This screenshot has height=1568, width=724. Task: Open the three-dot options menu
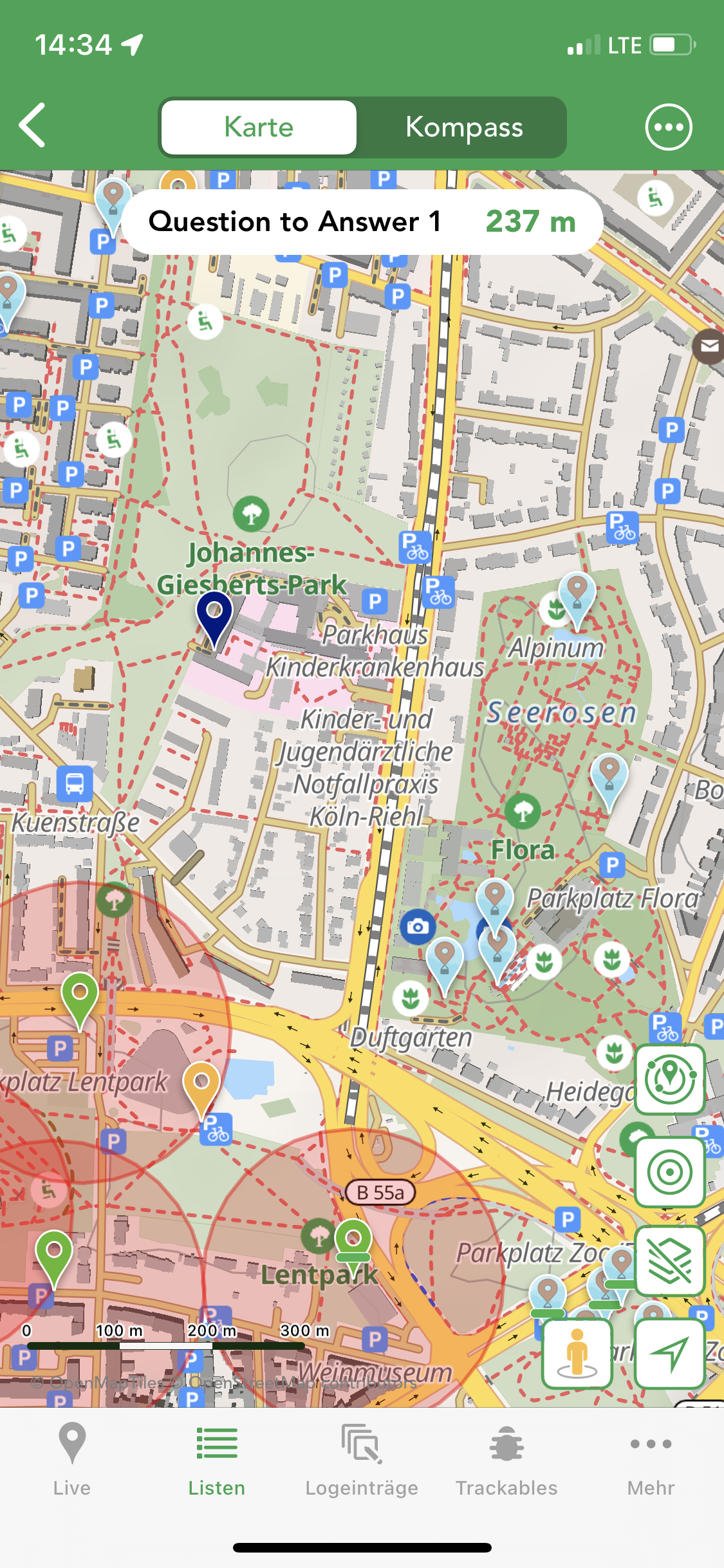pos(669,127)
